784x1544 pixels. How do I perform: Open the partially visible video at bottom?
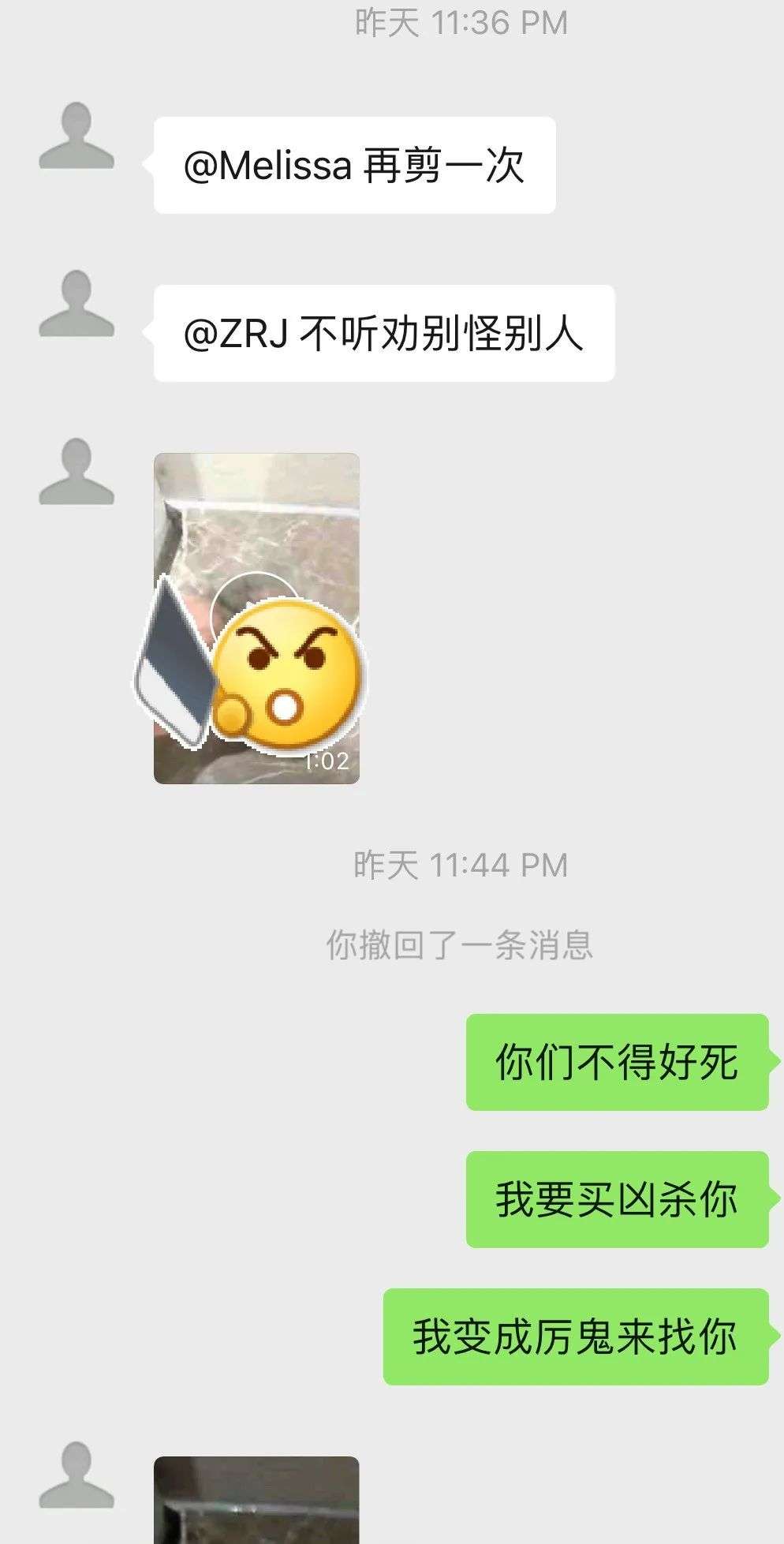coord(256,1499)
